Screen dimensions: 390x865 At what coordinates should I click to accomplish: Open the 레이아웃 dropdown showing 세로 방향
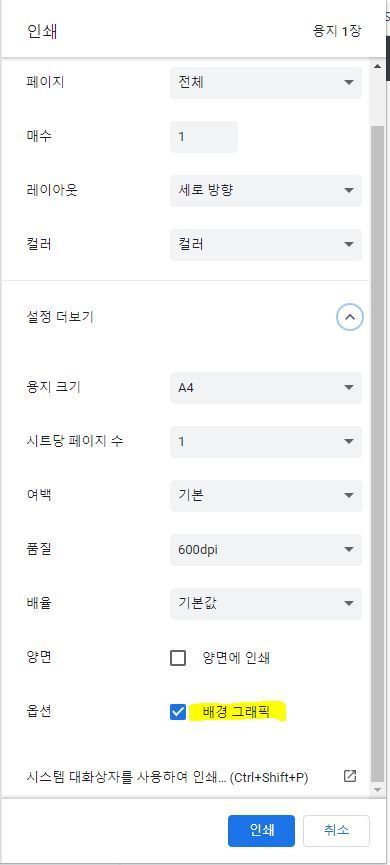265,190
